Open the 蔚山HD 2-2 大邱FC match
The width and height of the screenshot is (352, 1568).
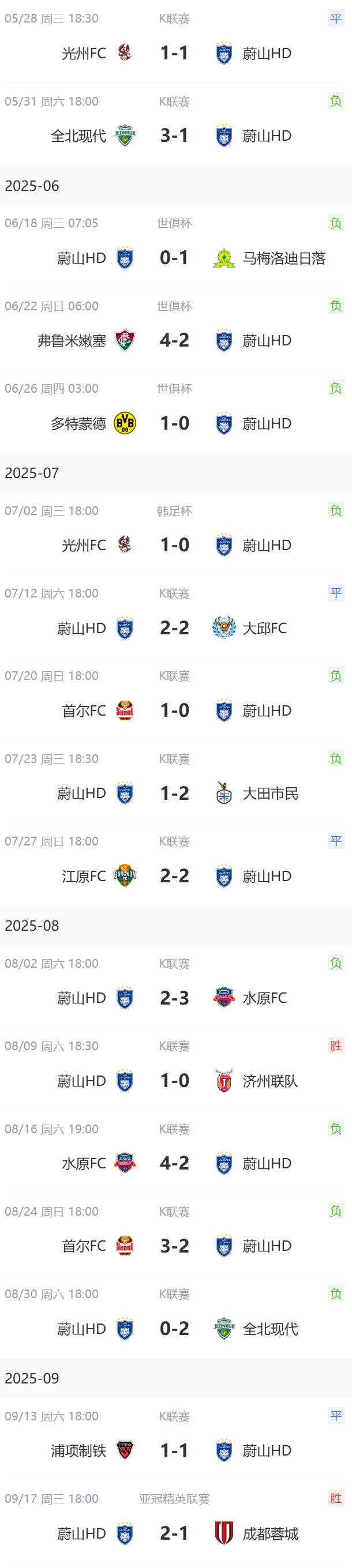click(x=175, y=627)
